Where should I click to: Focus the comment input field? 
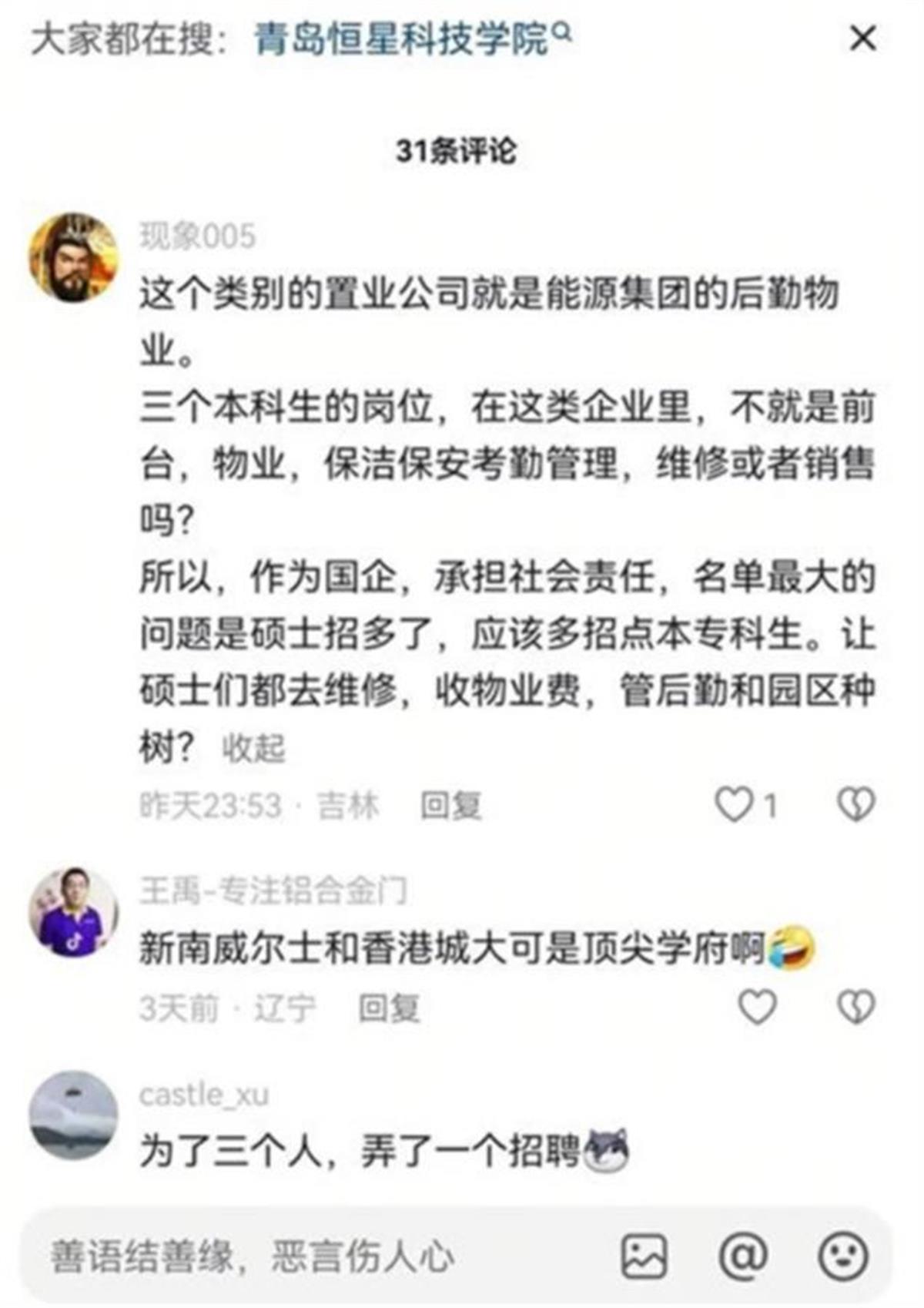coord(308,1256)
